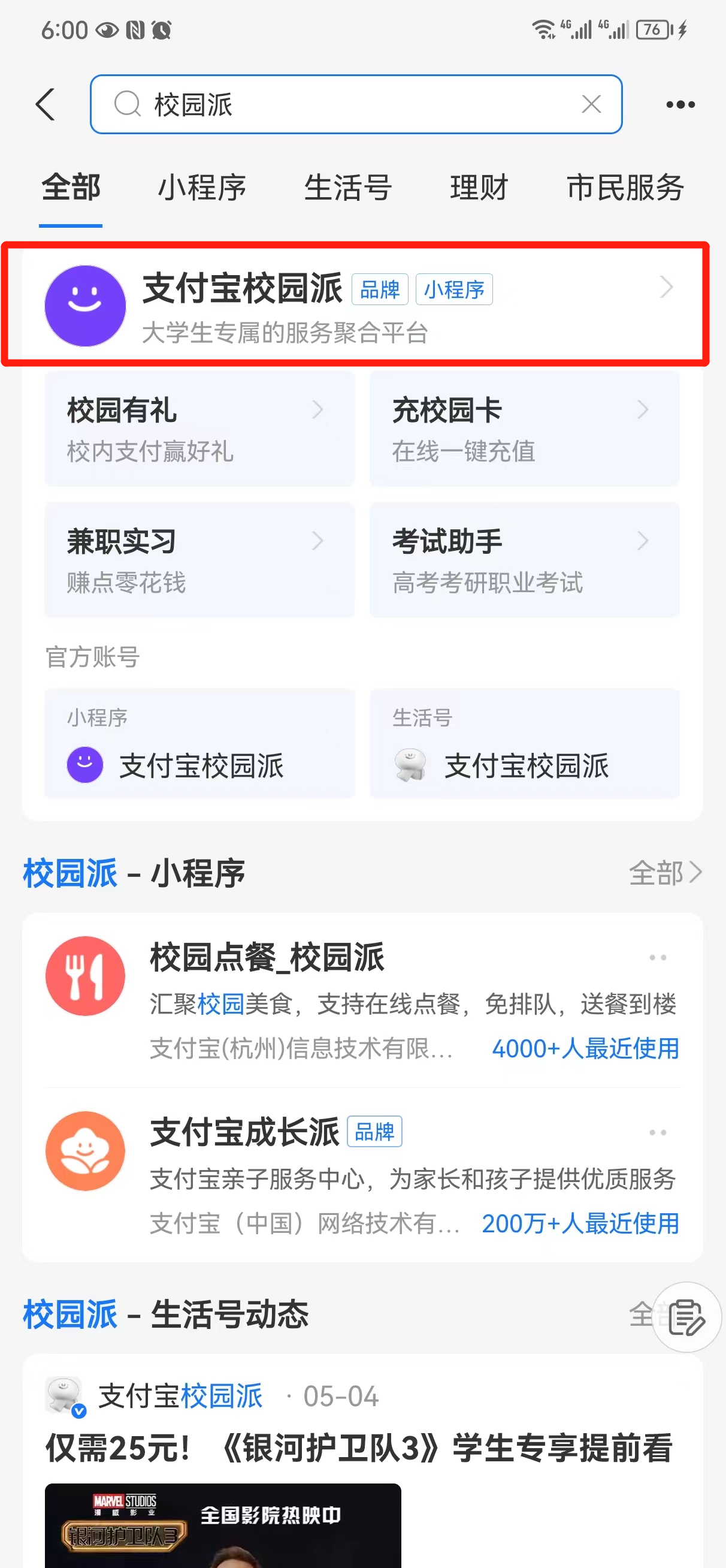Screen dimensions: 726x1568
Task: Clear the 校园派 search text
Action: coord(591,104)
